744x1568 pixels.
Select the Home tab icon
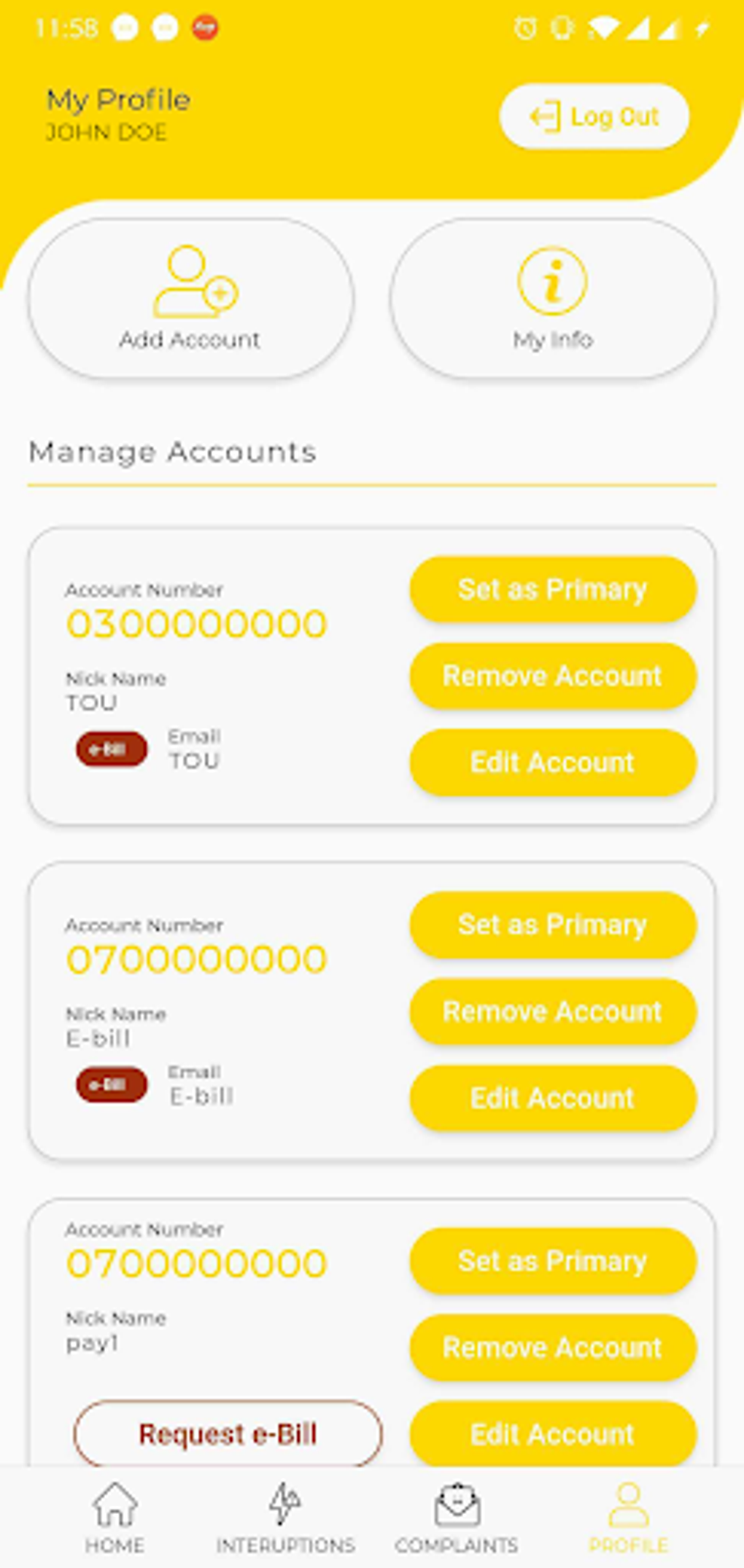[115, 1505]
